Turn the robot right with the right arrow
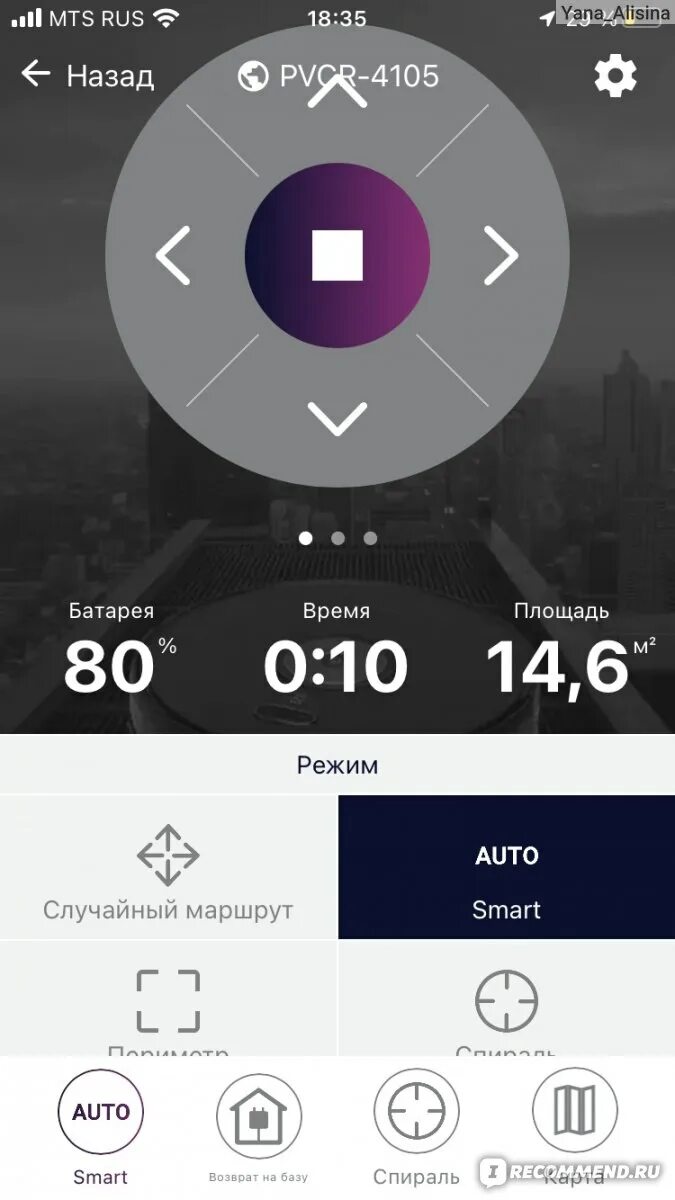This screenshot has width=675, height=1200. (x=501, y=256)
